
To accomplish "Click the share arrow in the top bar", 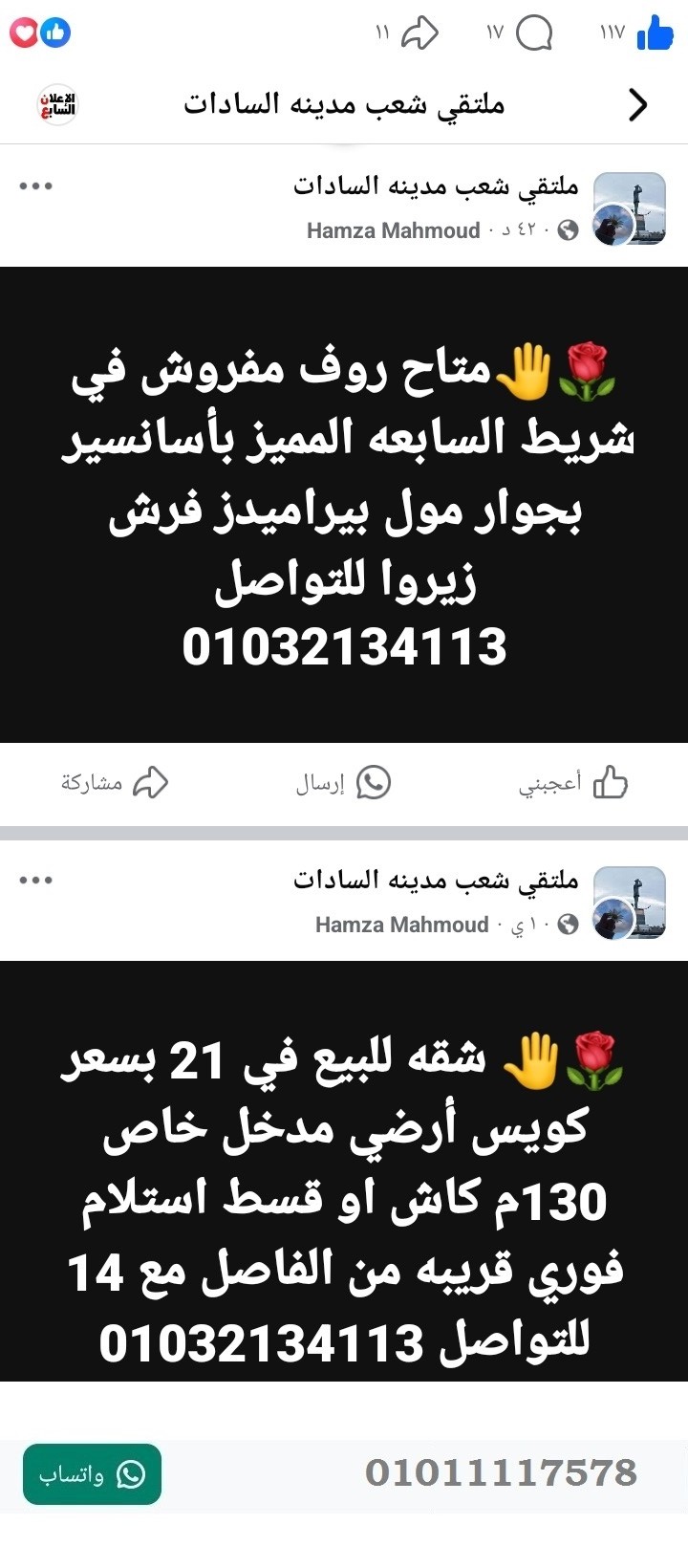I will tap(420, 31).
